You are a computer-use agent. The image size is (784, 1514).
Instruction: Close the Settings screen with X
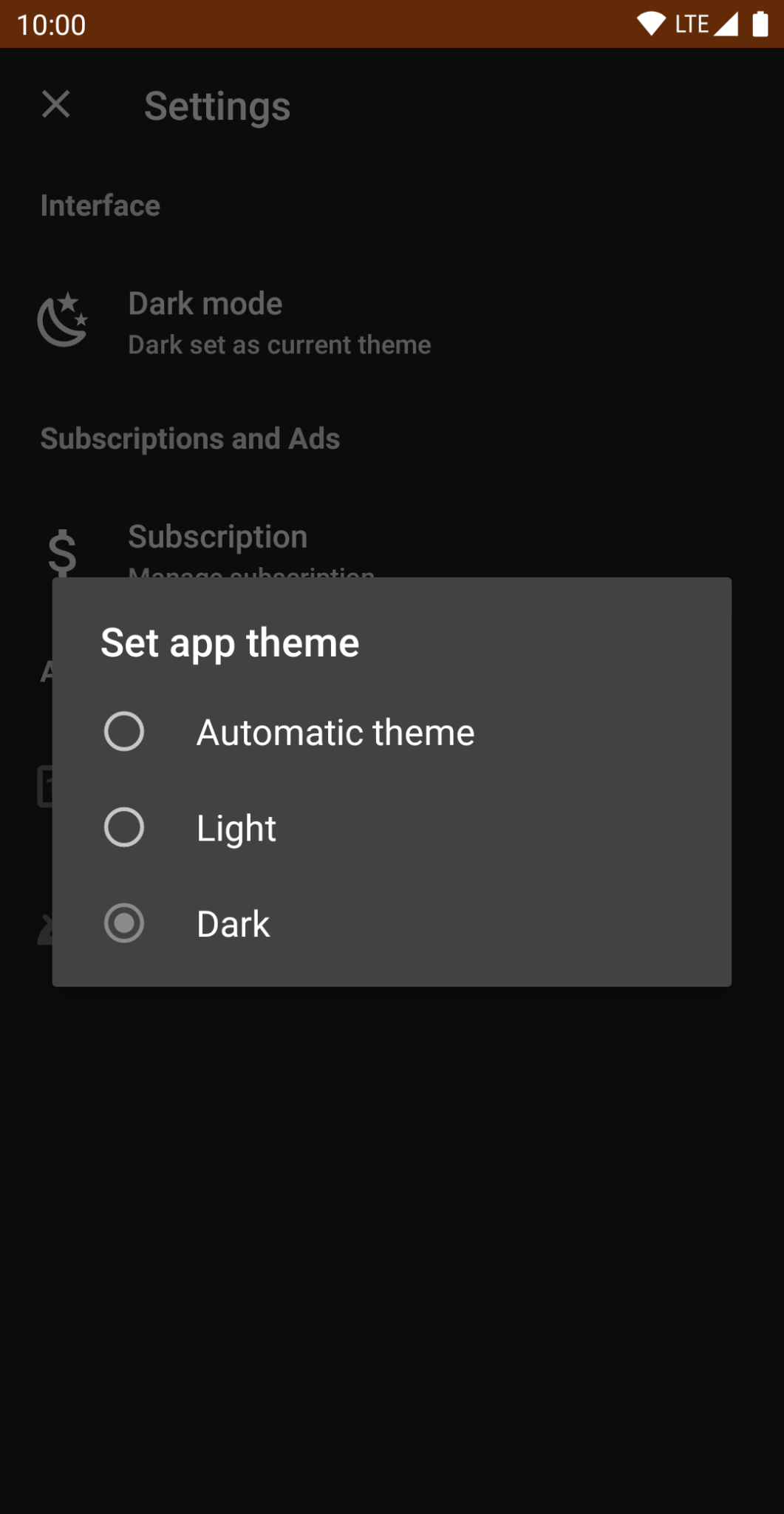(55, 105)
